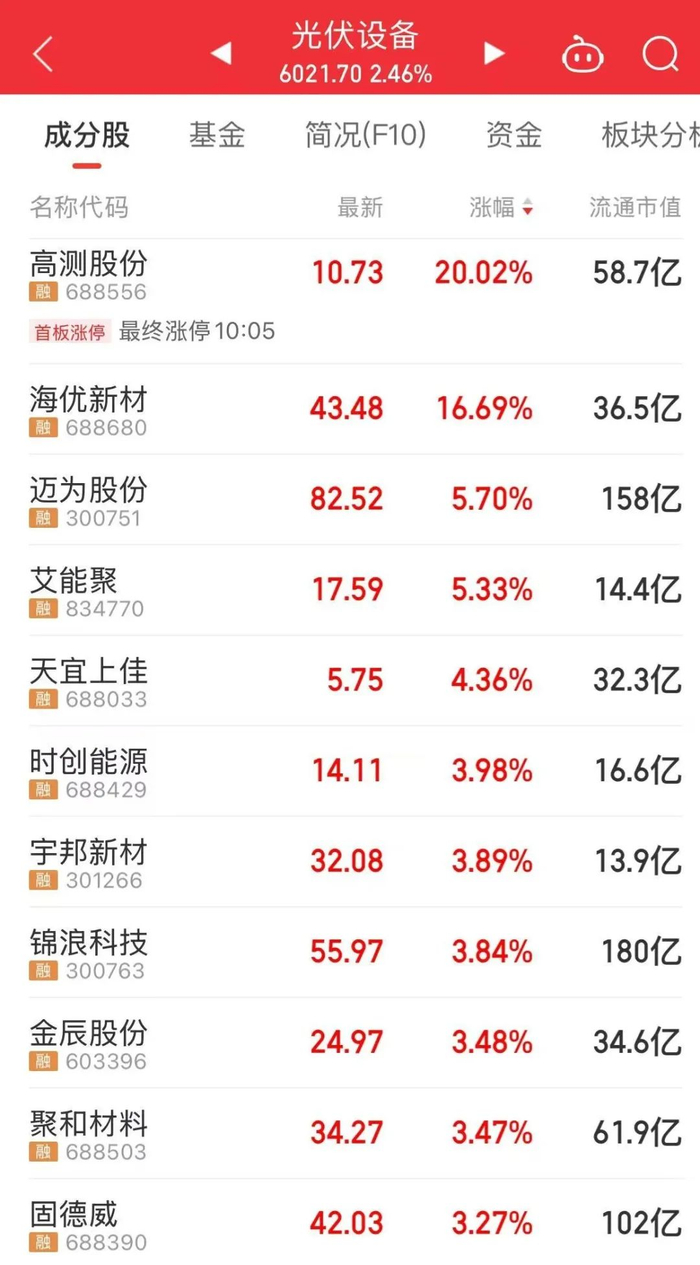
Task: Switch to the 基金 tab
Action: point(217,135)
